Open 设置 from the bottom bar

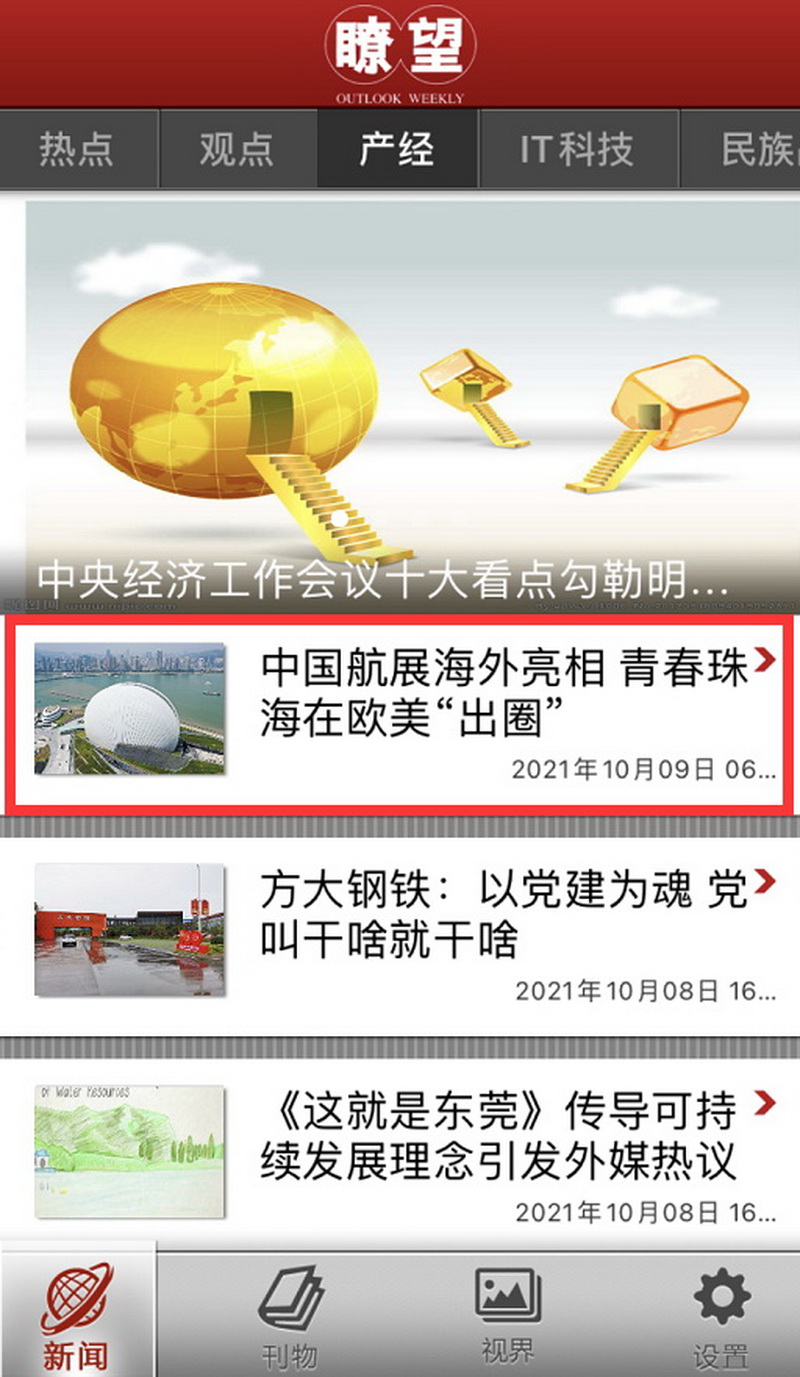(721, 1315)
